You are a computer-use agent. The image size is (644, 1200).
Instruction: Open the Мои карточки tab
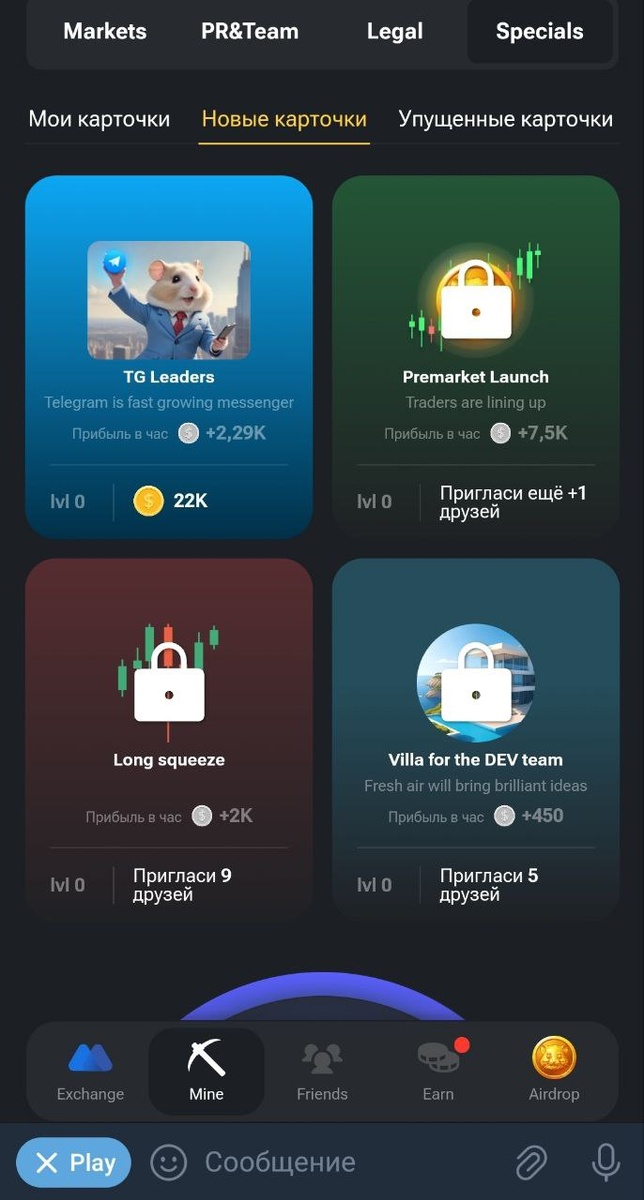coord(99,120)
